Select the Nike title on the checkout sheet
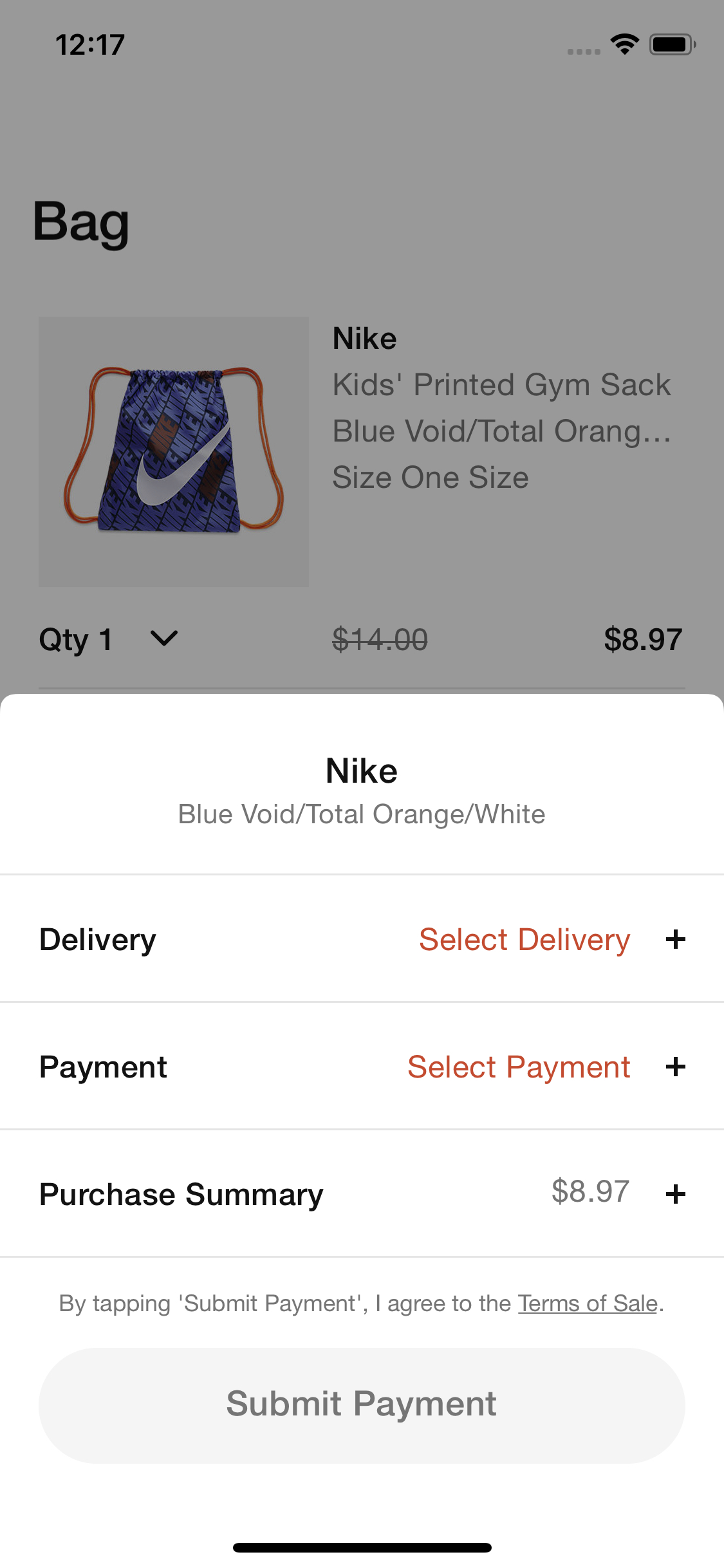 tap(362, 770)
